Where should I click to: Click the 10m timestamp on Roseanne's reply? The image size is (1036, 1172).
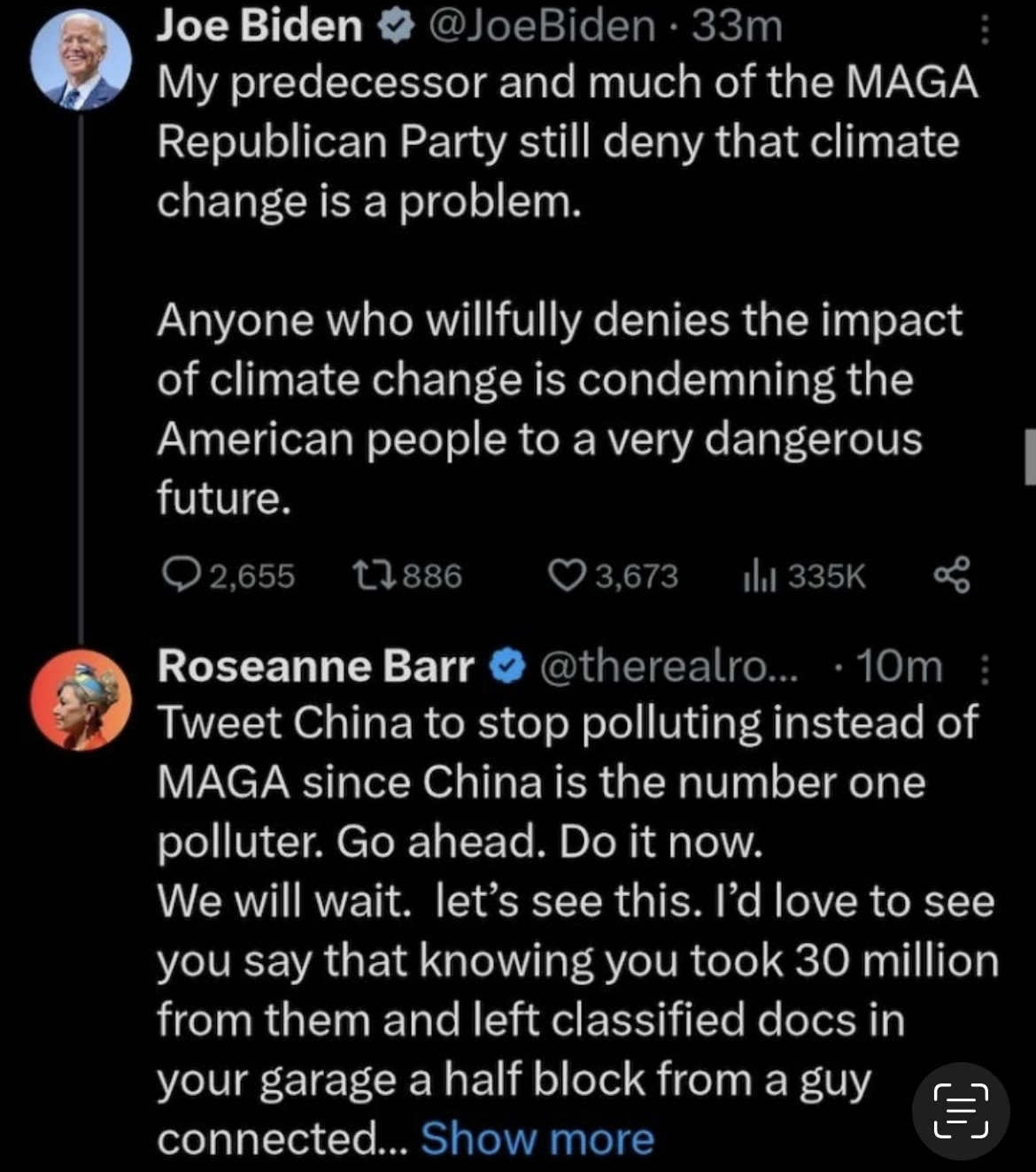point(898,667)
